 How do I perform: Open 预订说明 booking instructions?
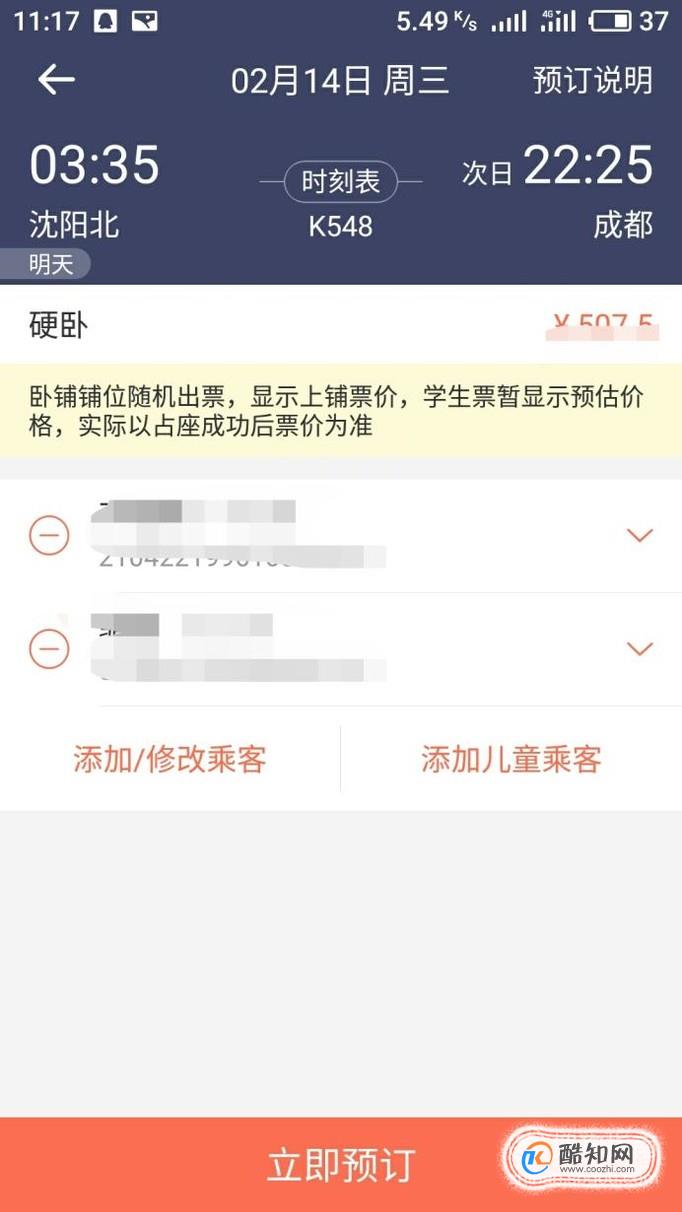click(x=592, y=80)
